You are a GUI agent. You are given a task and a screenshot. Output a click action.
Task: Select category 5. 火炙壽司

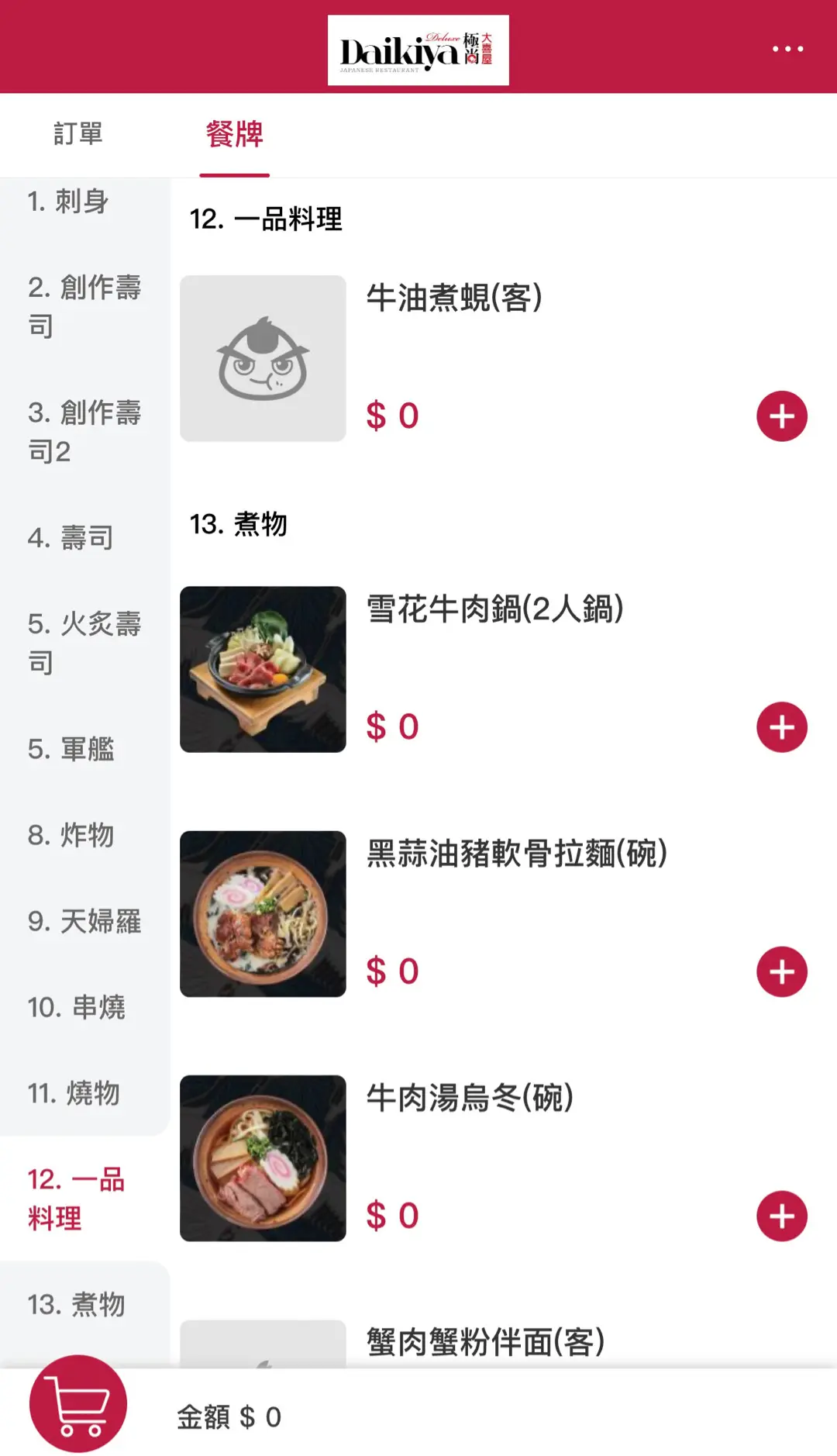tap(85, 643)
